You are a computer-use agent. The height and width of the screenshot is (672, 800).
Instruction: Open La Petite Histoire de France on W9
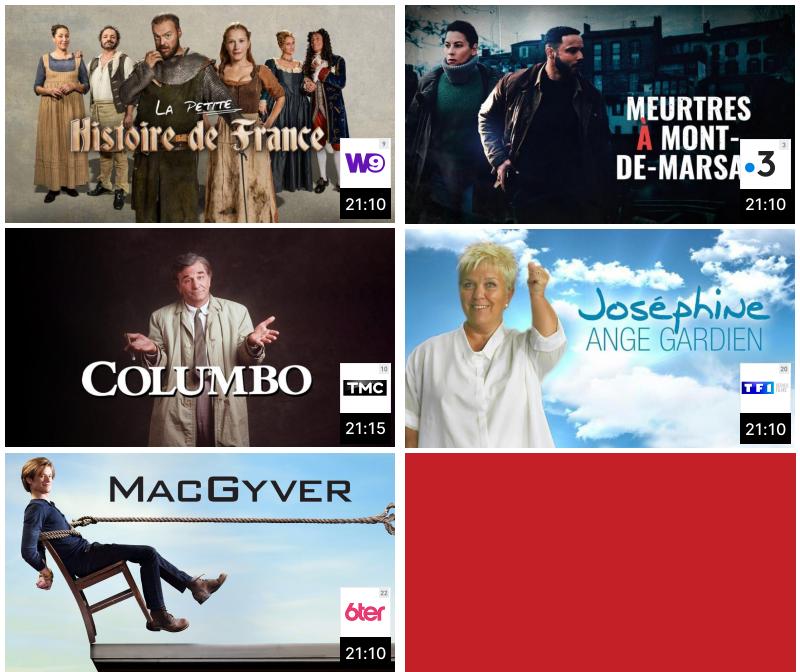click(199, 114)
